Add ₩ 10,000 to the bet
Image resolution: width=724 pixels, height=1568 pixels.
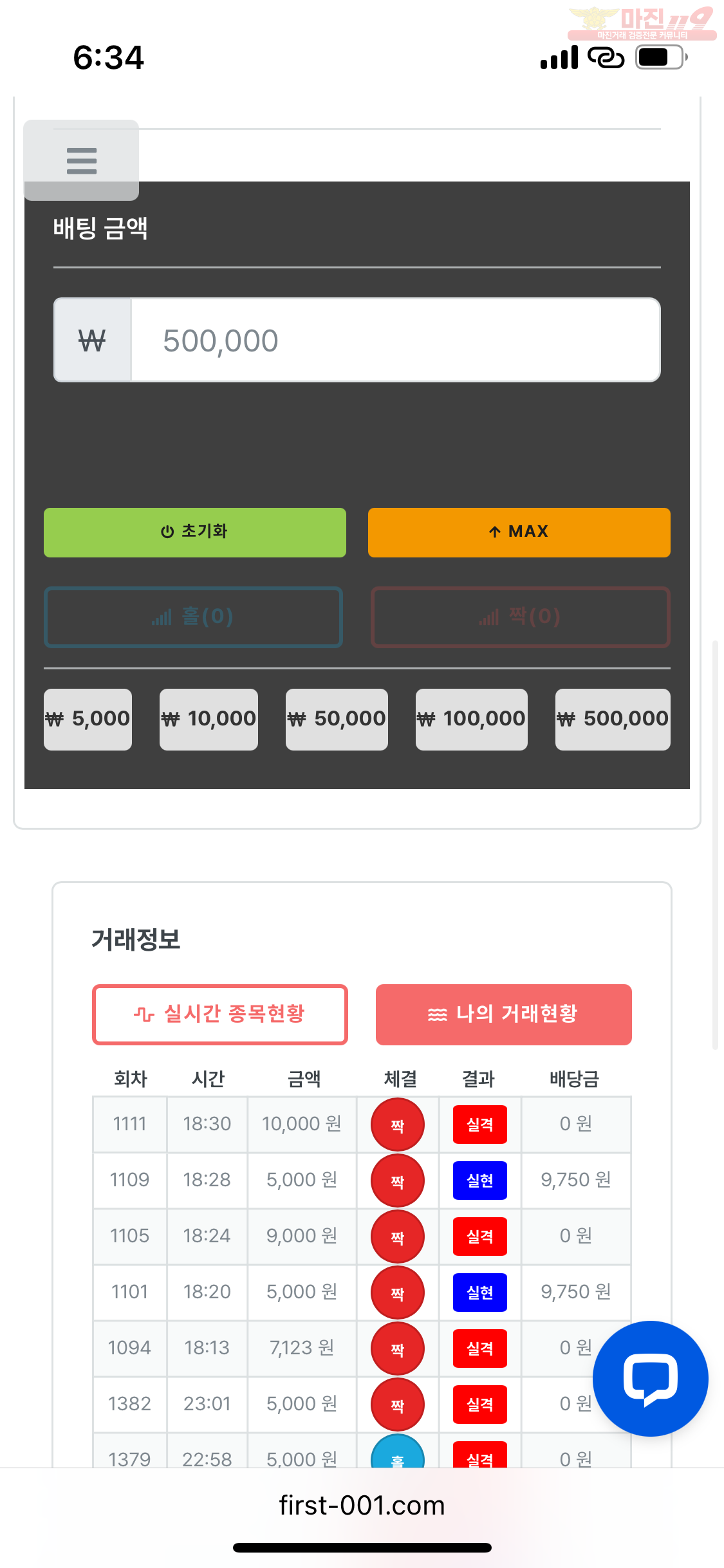[209, 719]
